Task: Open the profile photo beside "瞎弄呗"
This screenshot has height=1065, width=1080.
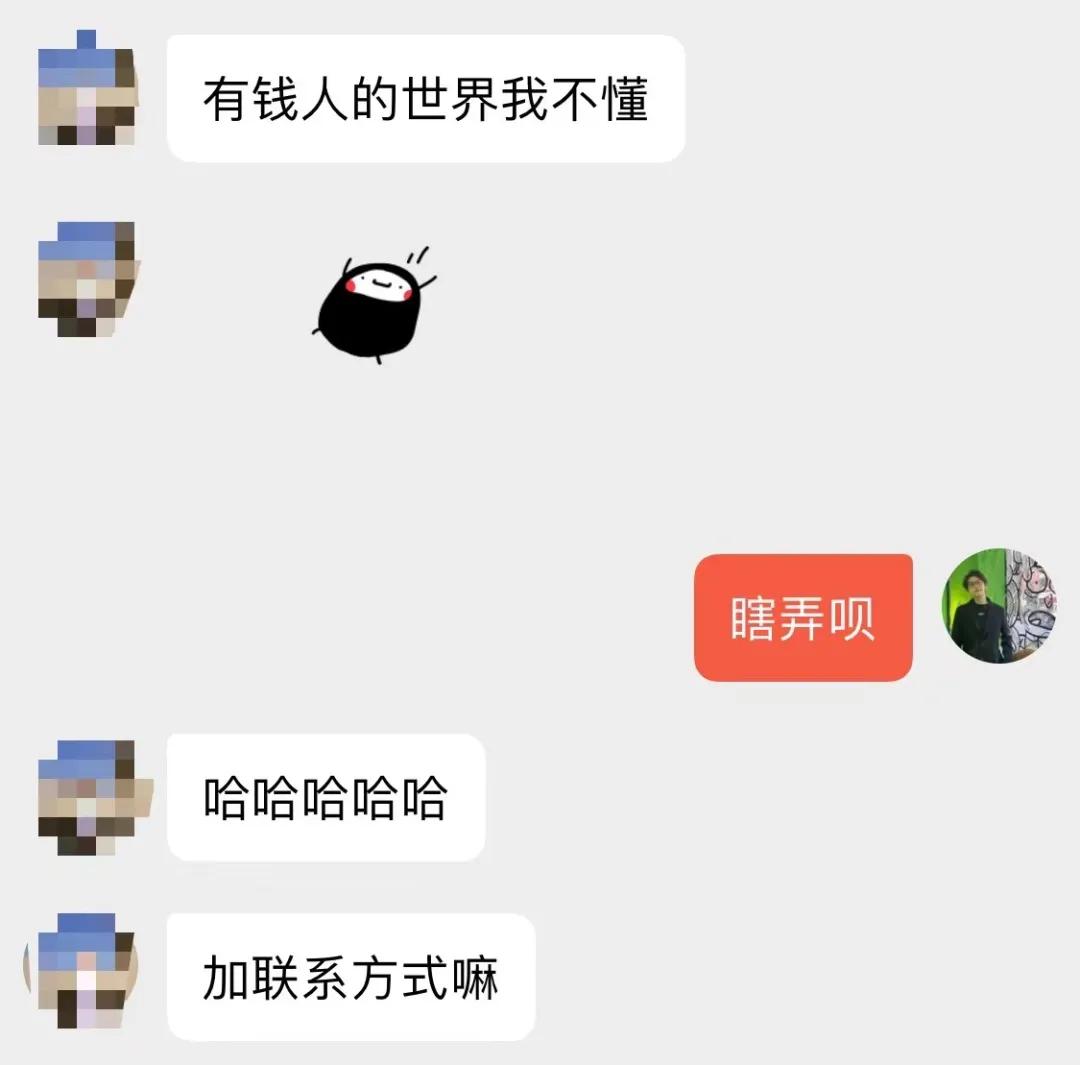Action: click(x=999, y=606)
